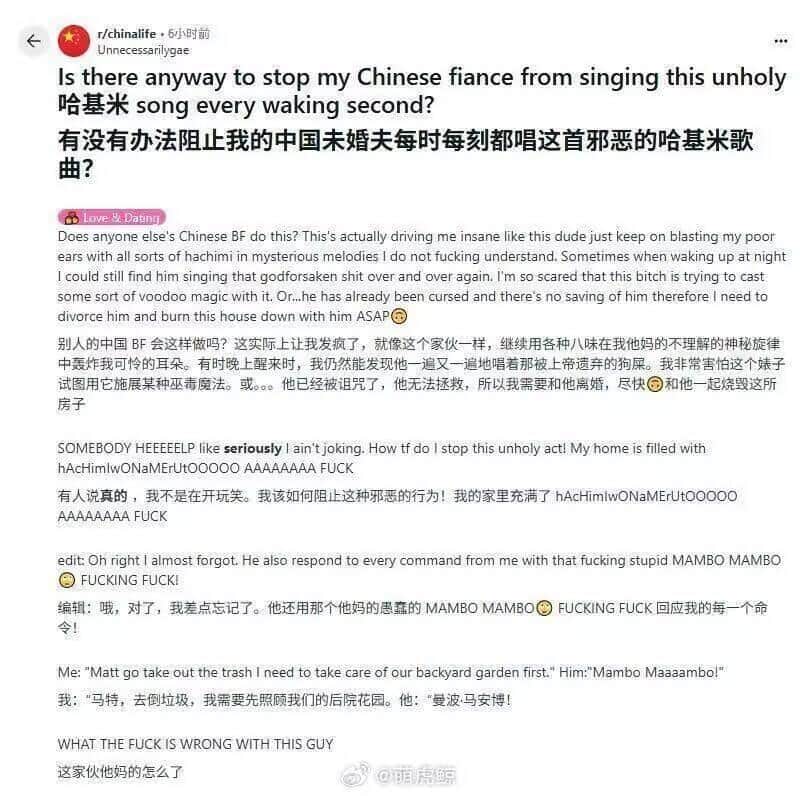This screenshot has height=796, width=800.
Task: Open the r/chinalife community avatar
Action: (74, 41)
